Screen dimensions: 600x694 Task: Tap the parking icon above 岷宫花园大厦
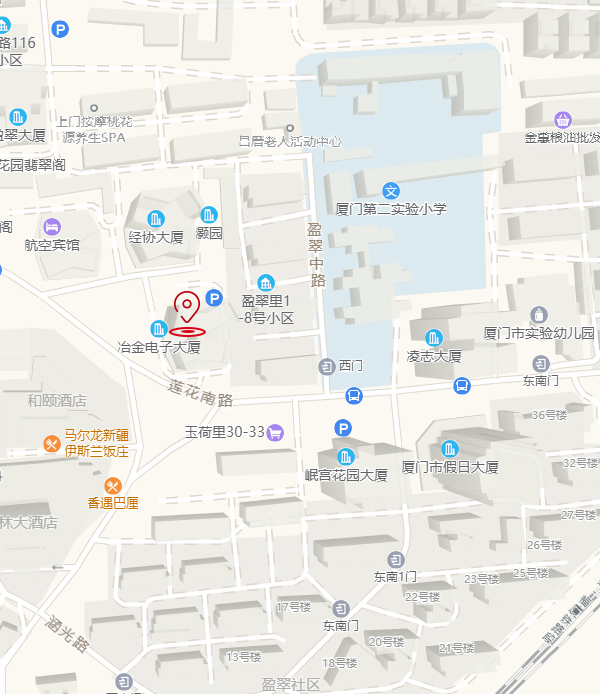point(343,428)
